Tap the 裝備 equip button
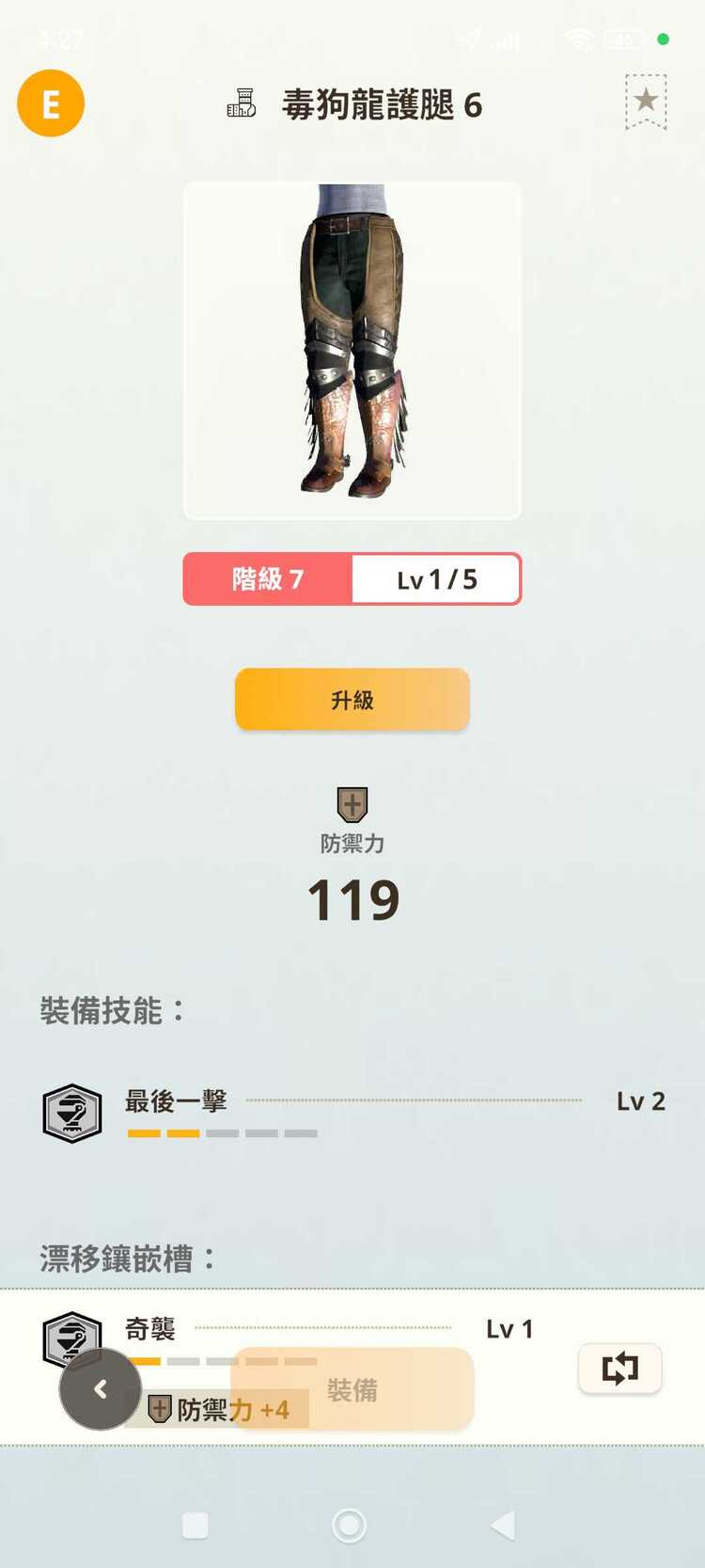 click(352, 1389)
